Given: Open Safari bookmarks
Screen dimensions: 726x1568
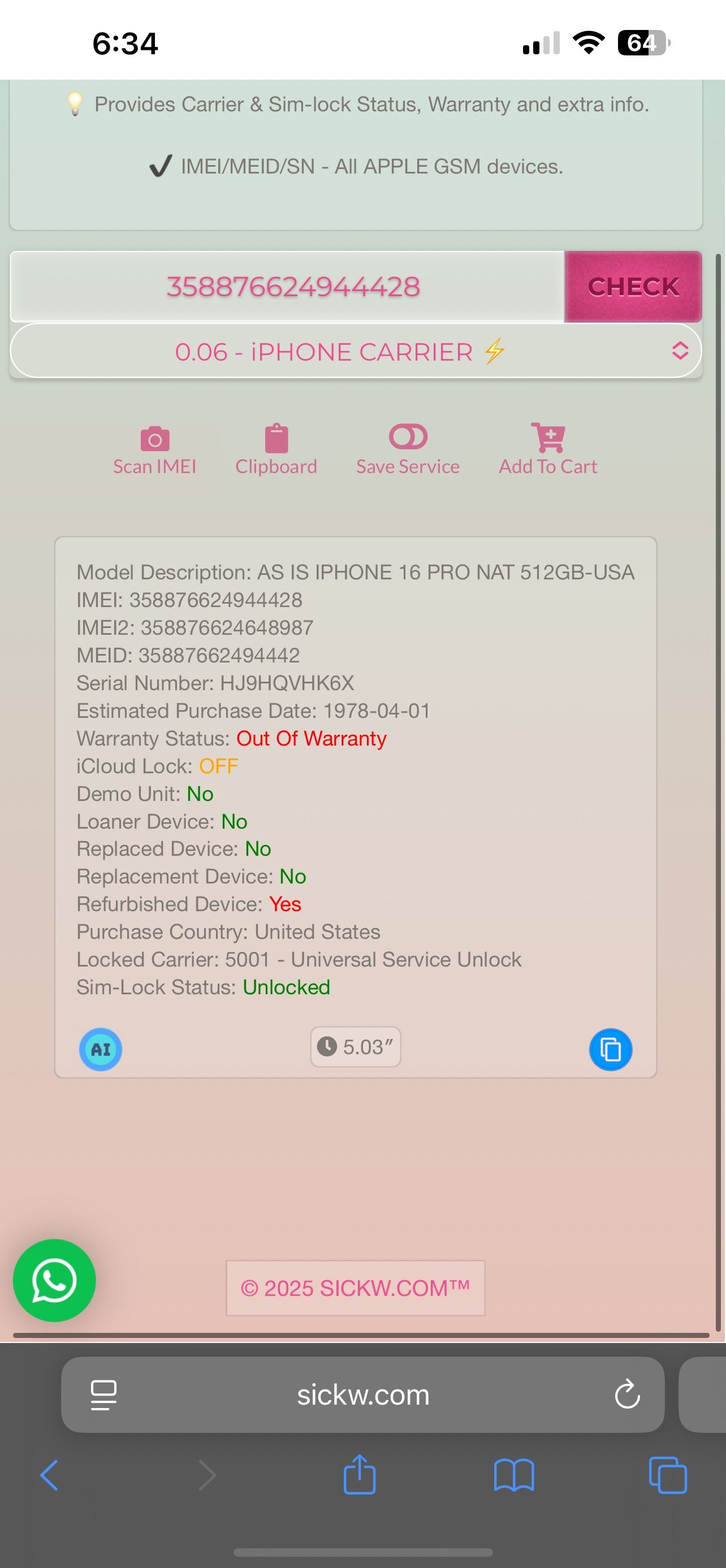Looking at the screenshot, I should 513,1475.
